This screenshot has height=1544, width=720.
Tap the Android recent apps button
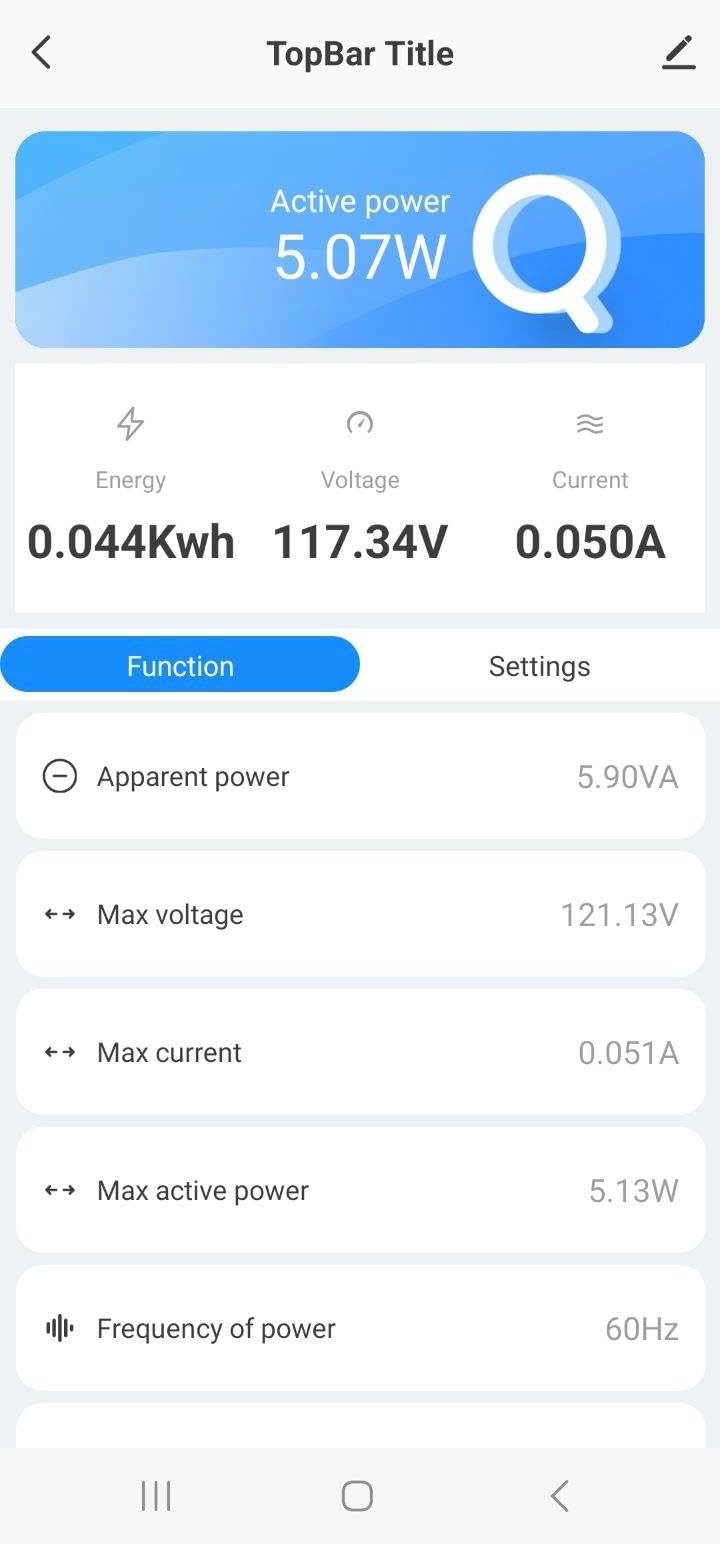point(156,1496)
